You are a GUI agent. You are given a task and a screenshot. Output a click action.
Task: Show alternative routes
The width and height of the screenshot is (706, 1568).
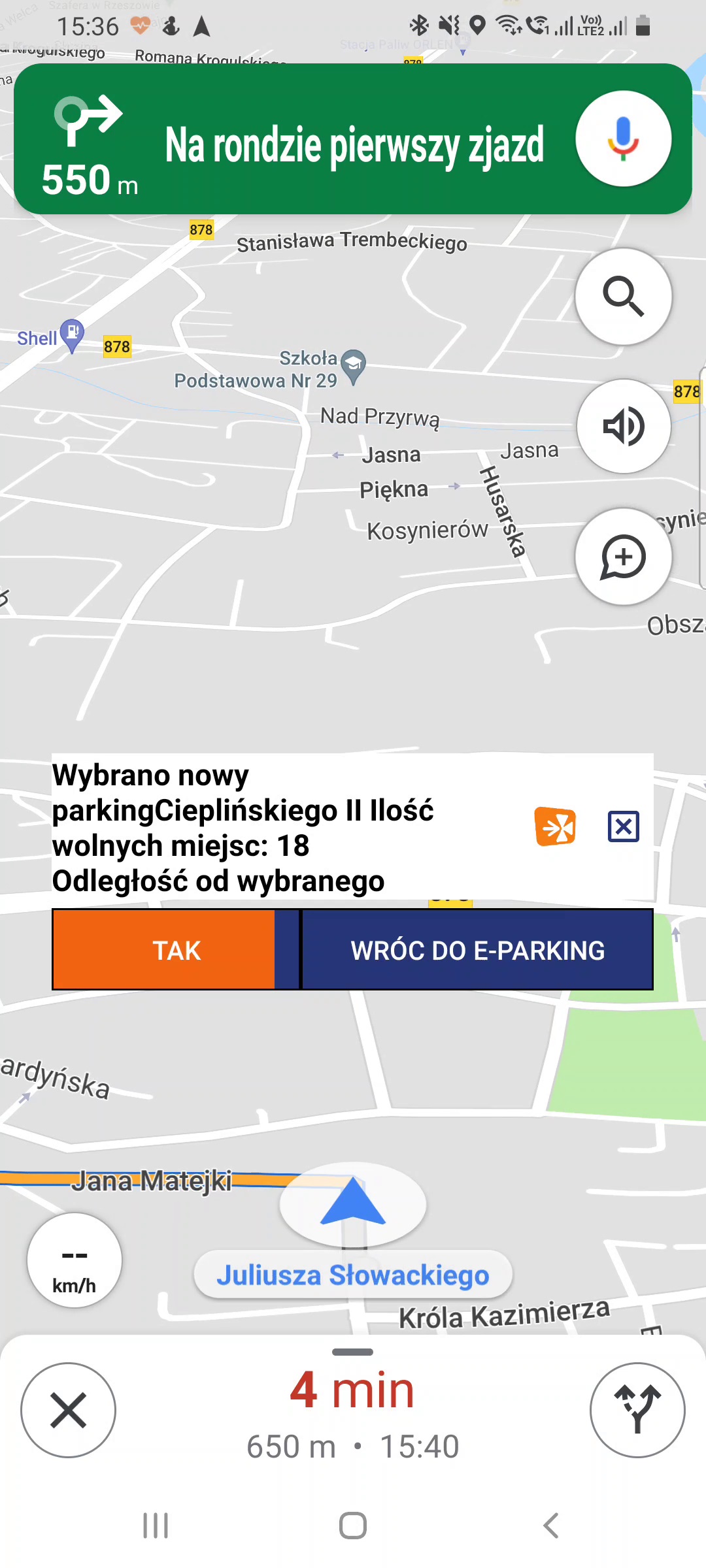[x=637, y=1410]
